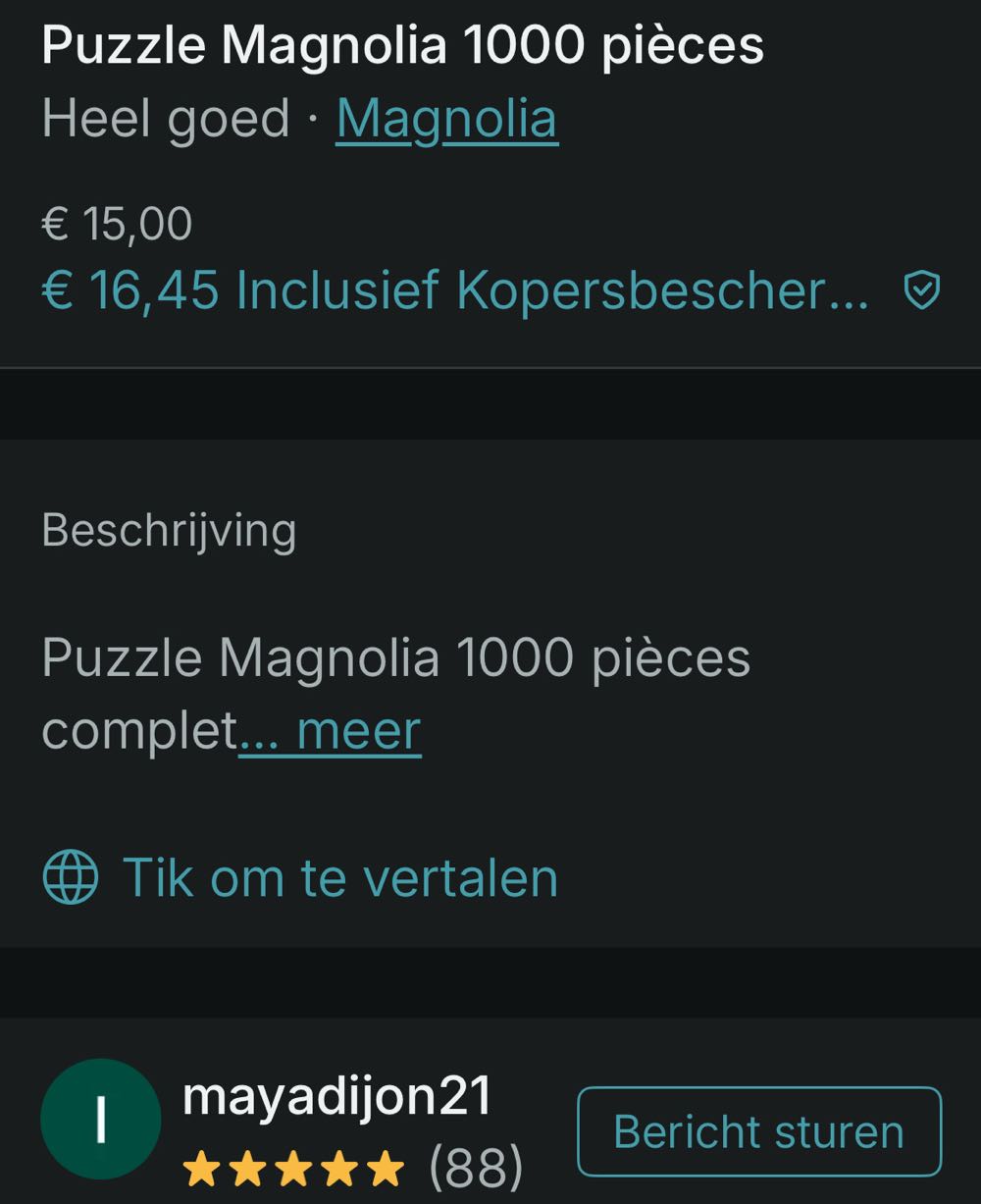Click the Beschrijving section header

click(167, 529)
